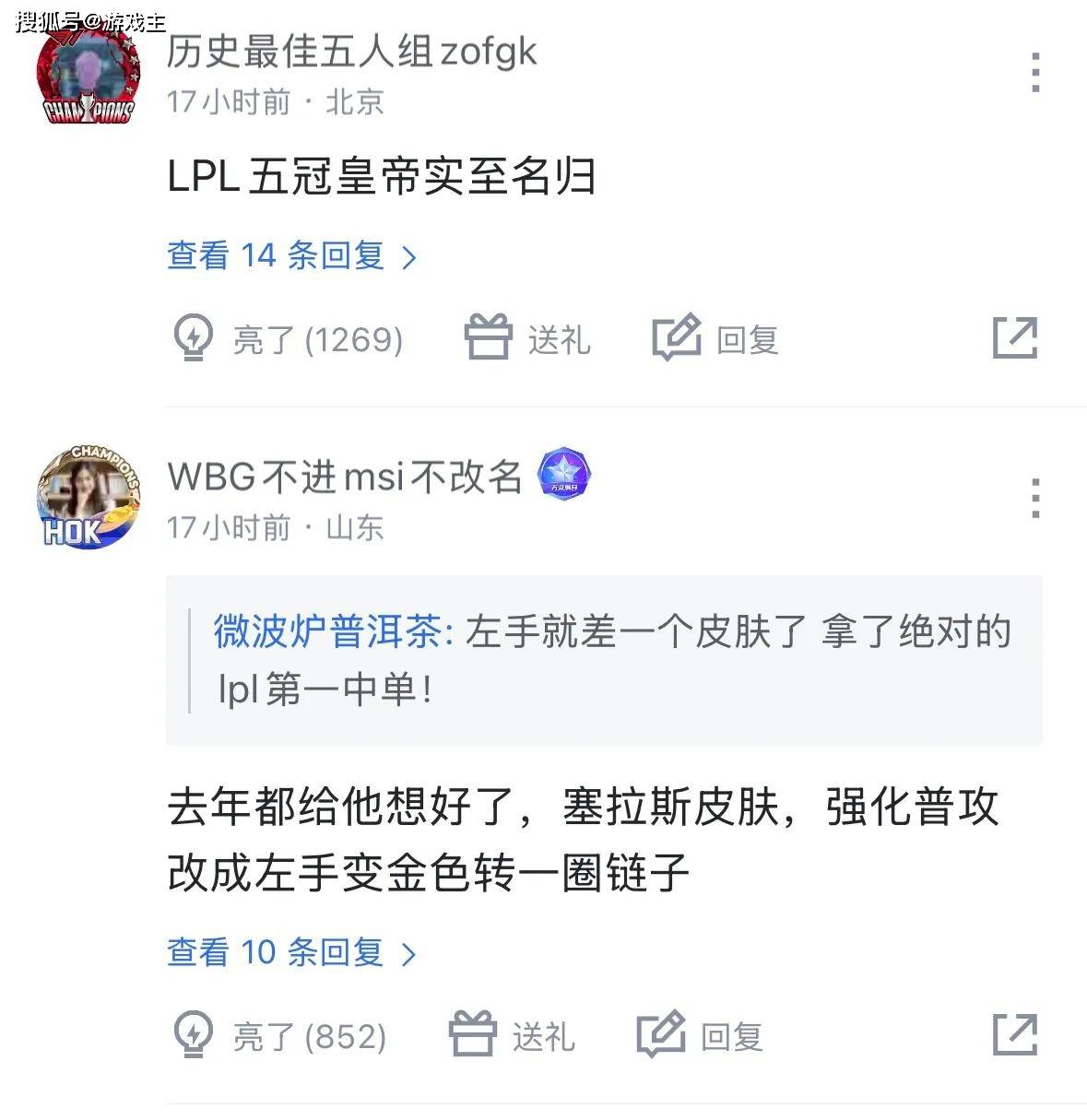The image size is (1087, 1120).
Task: View 14 replies under zofgk's comment
Action: pyautogui.click(x=291, y=255)
